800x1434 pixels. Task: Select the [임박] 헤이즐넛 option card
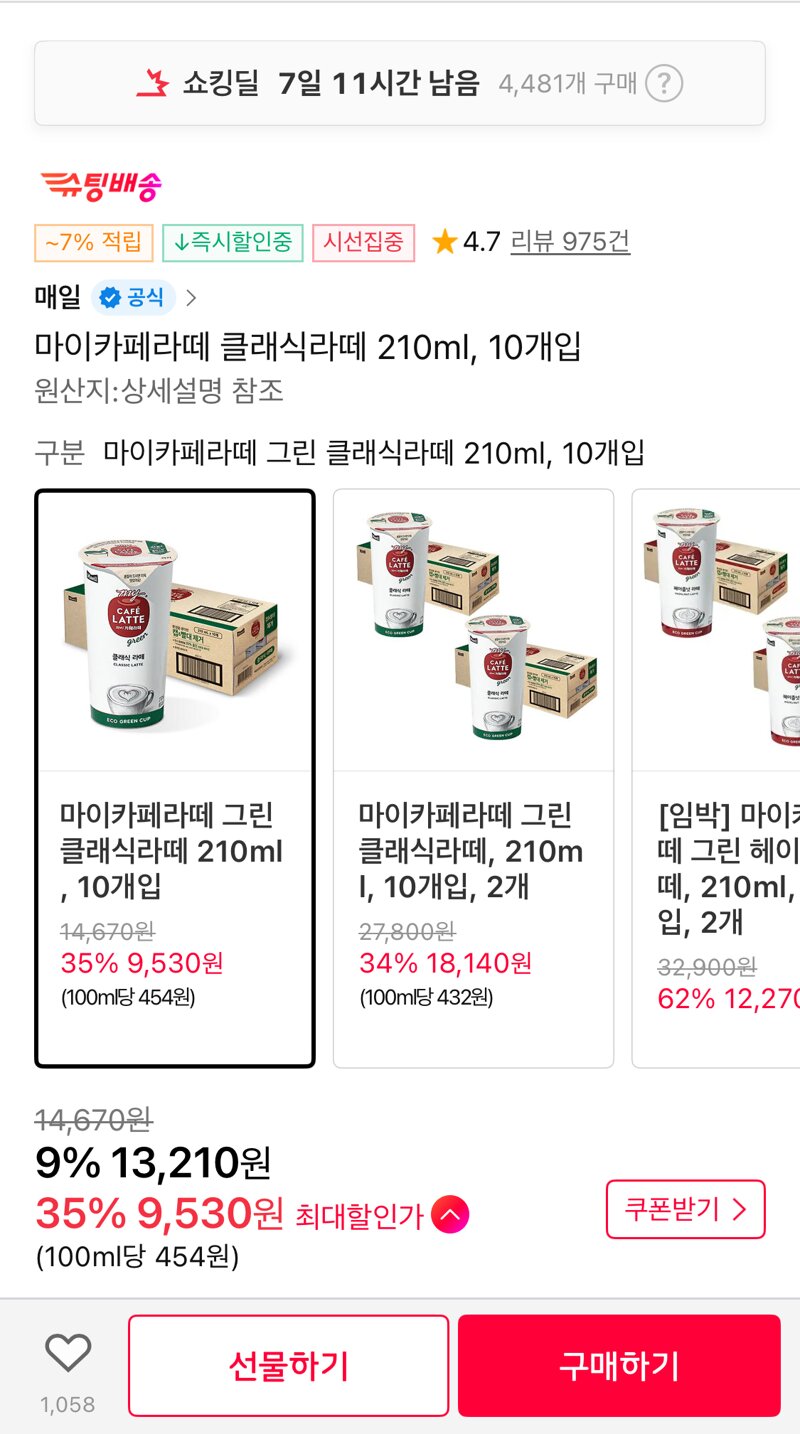point(716,778)
